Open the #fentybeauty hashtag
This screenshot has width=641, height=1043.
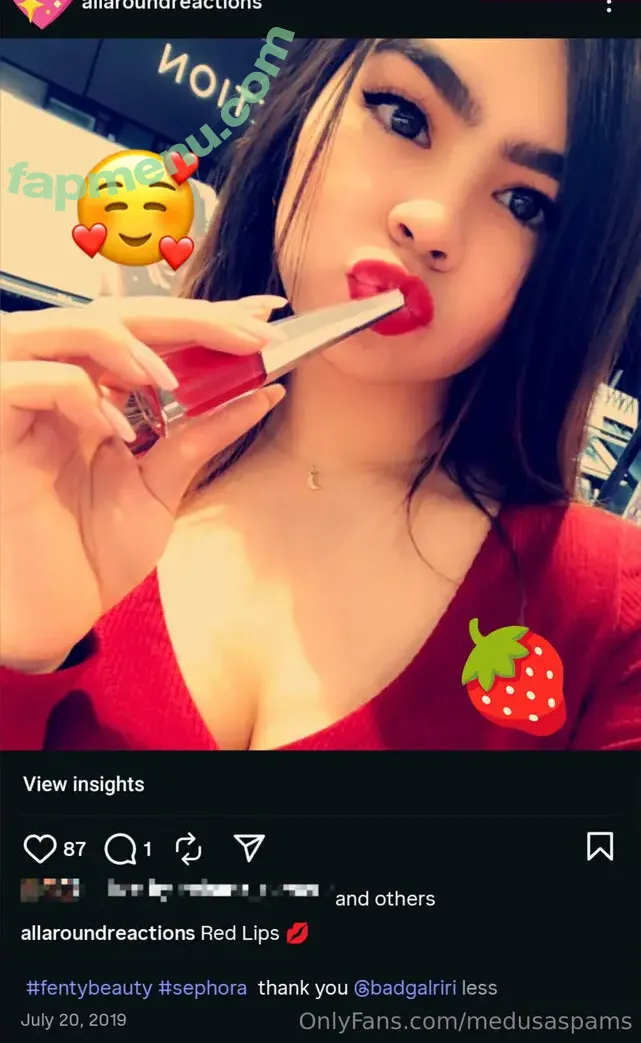tap(89, 988)
